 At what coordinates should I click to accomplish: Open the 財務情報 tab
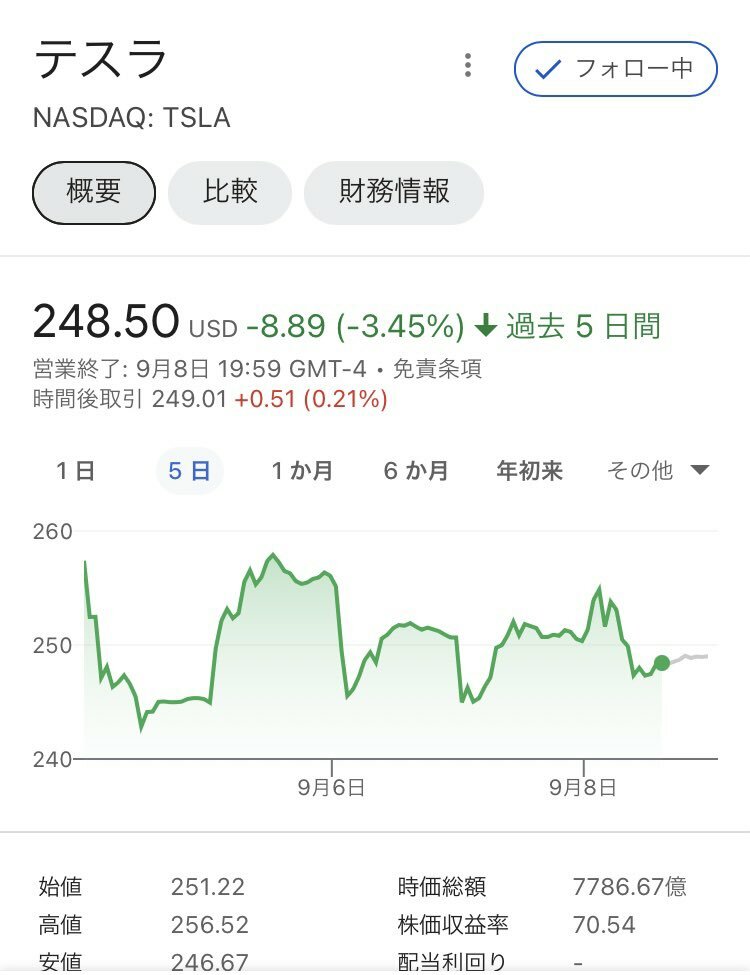coord(394,192)
